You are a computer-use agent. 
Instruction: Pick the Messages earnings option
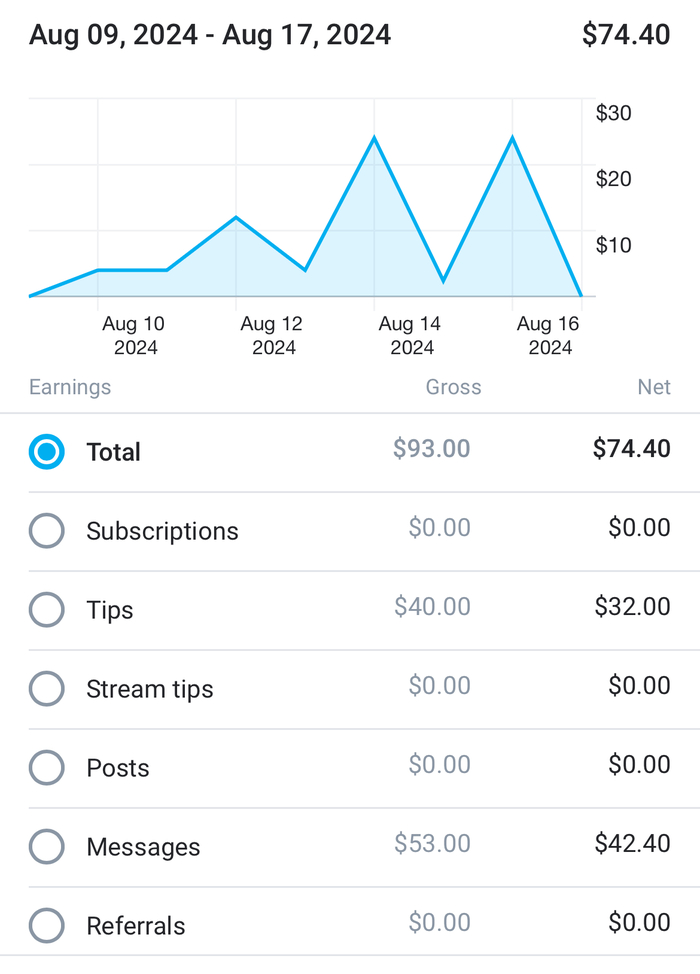pyautogui.click(x=47, y=847)
